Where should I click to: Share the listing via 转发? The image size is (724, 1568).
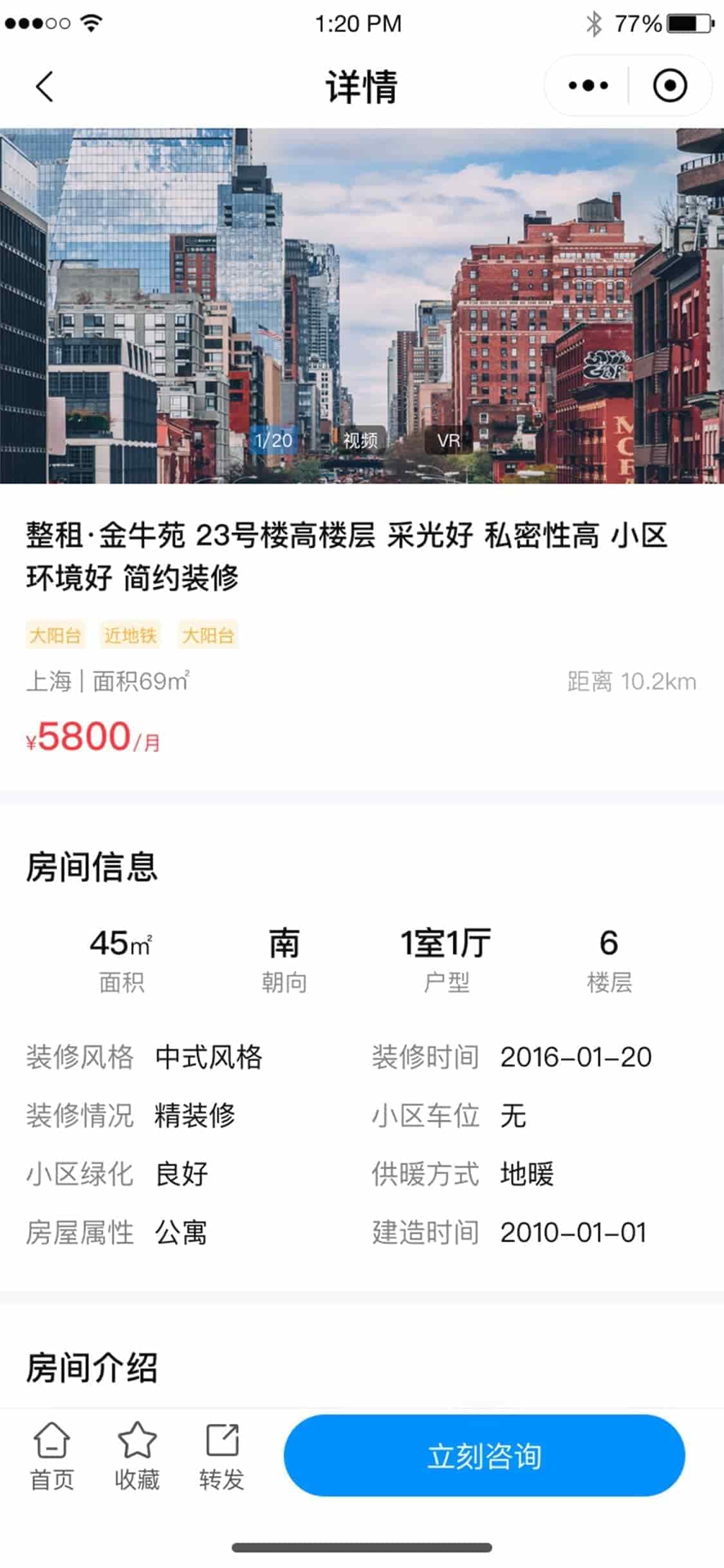[222, 1457]
